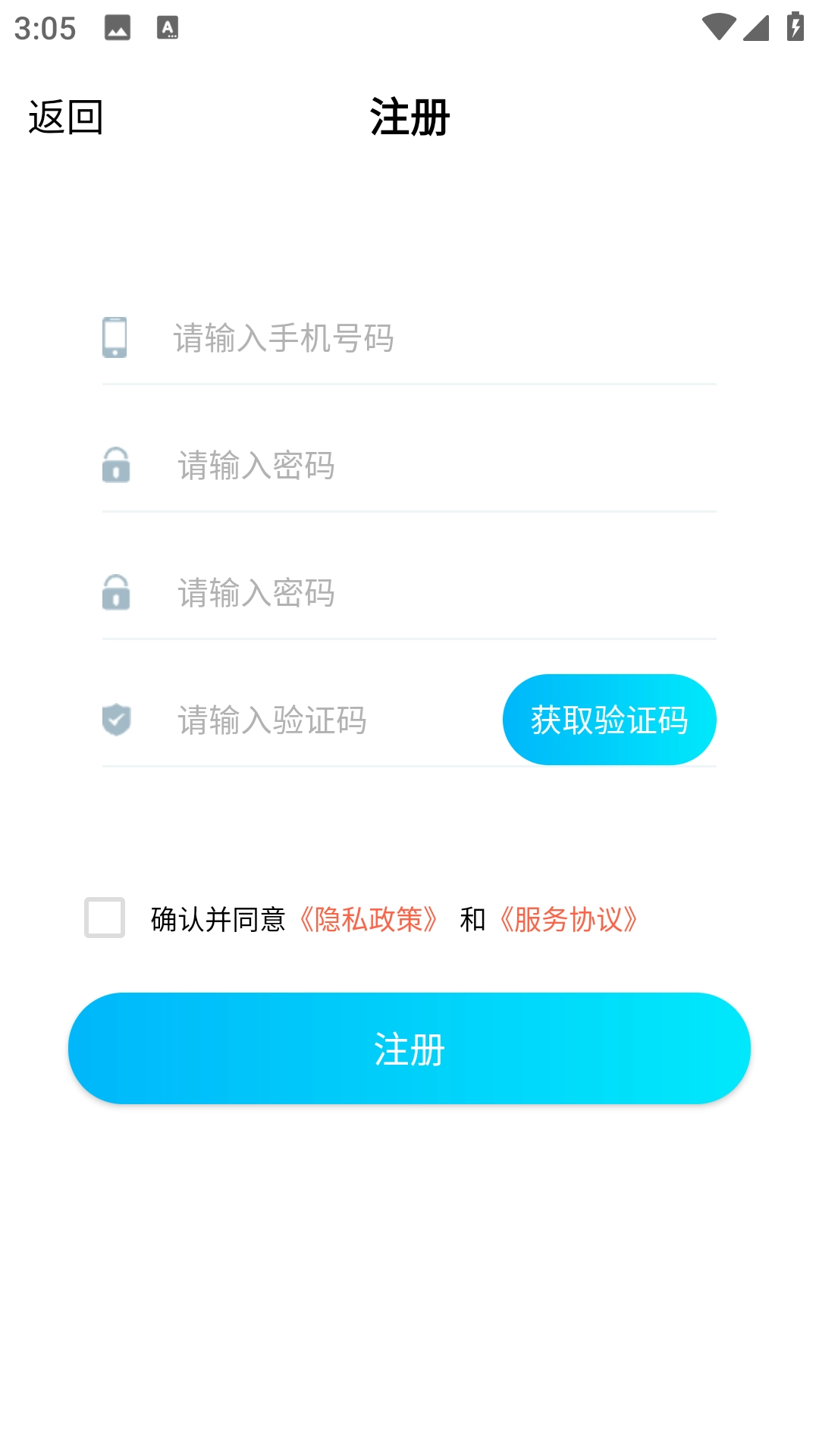Click the 注册 page title
This screenshot has height=1456, width=819.
[409, 115]
